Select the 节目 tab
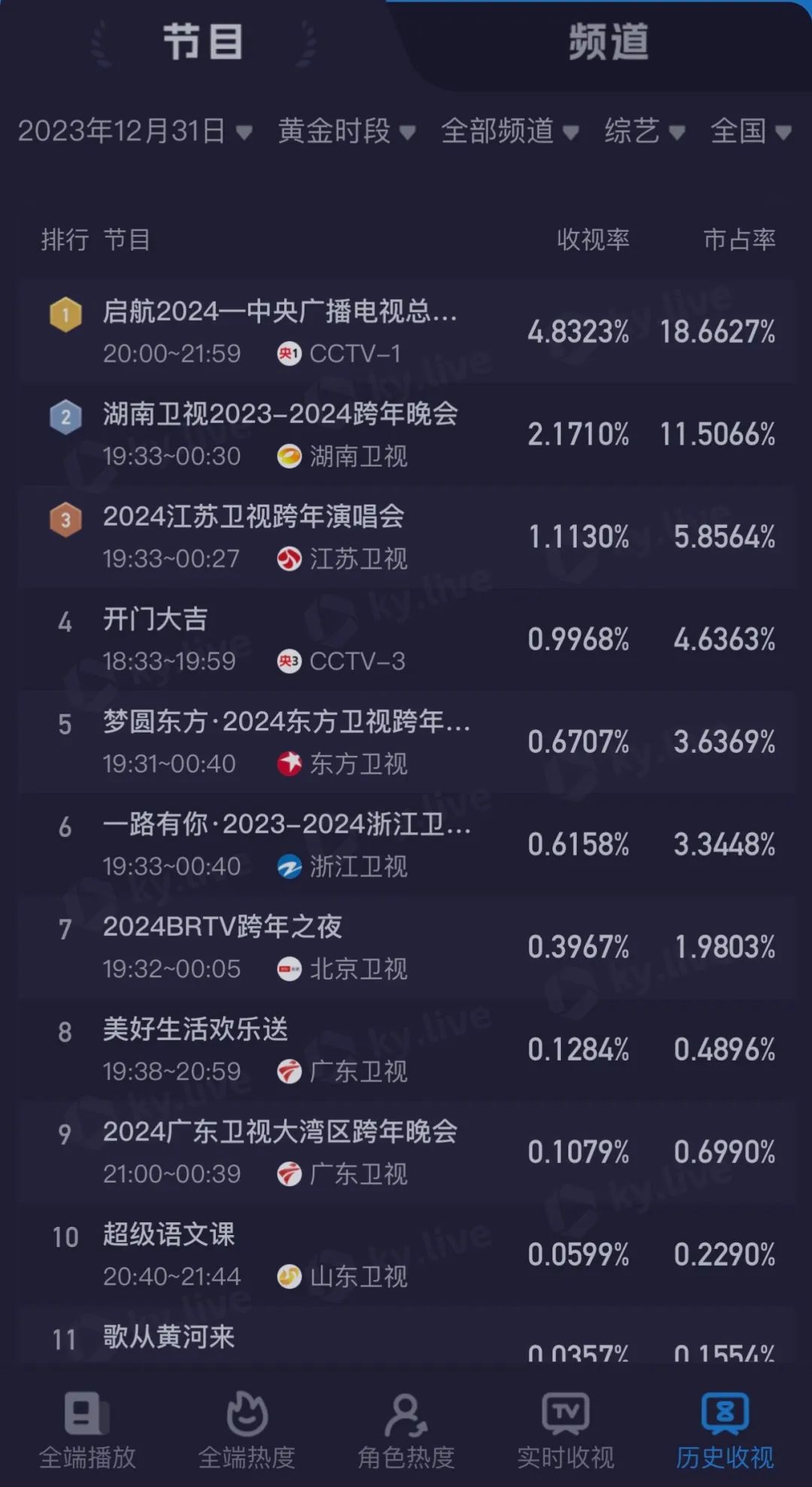 click(203, 41)
